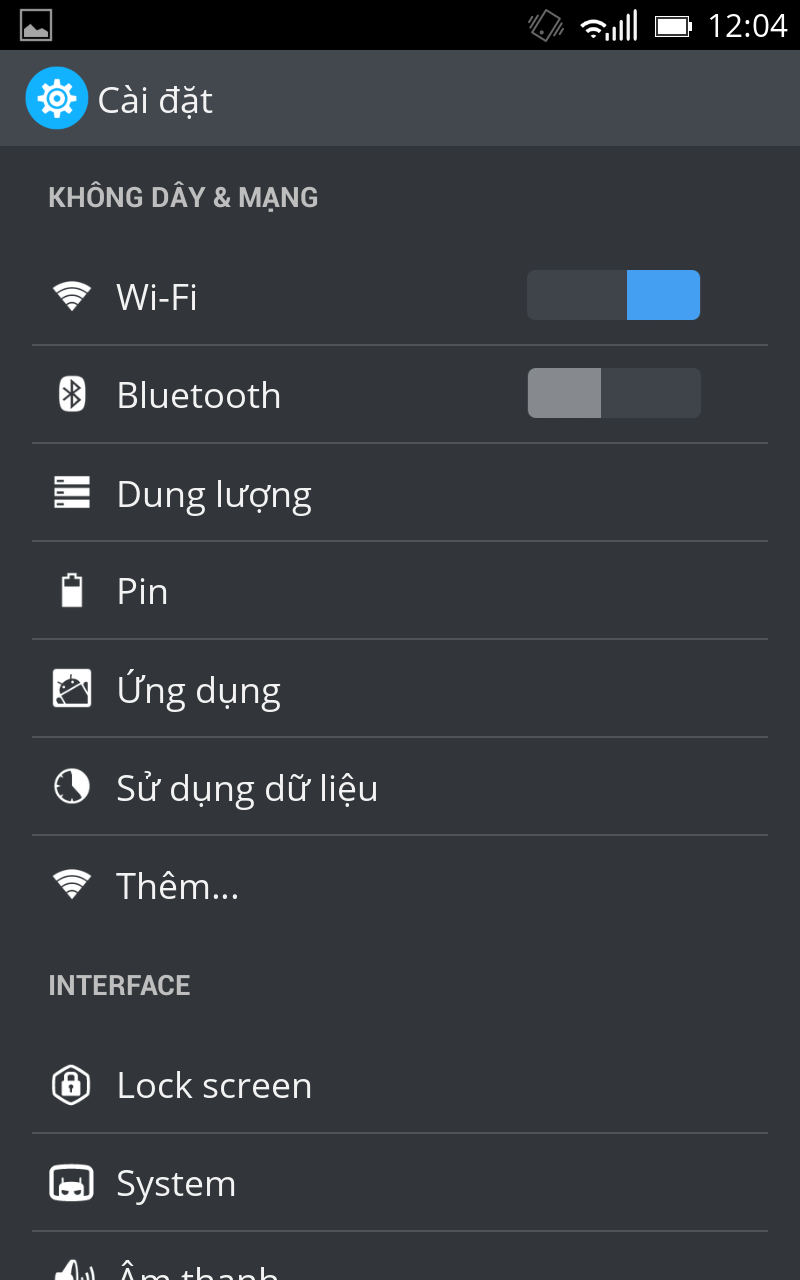Select Thêm… for more network options

click(177, 886)
